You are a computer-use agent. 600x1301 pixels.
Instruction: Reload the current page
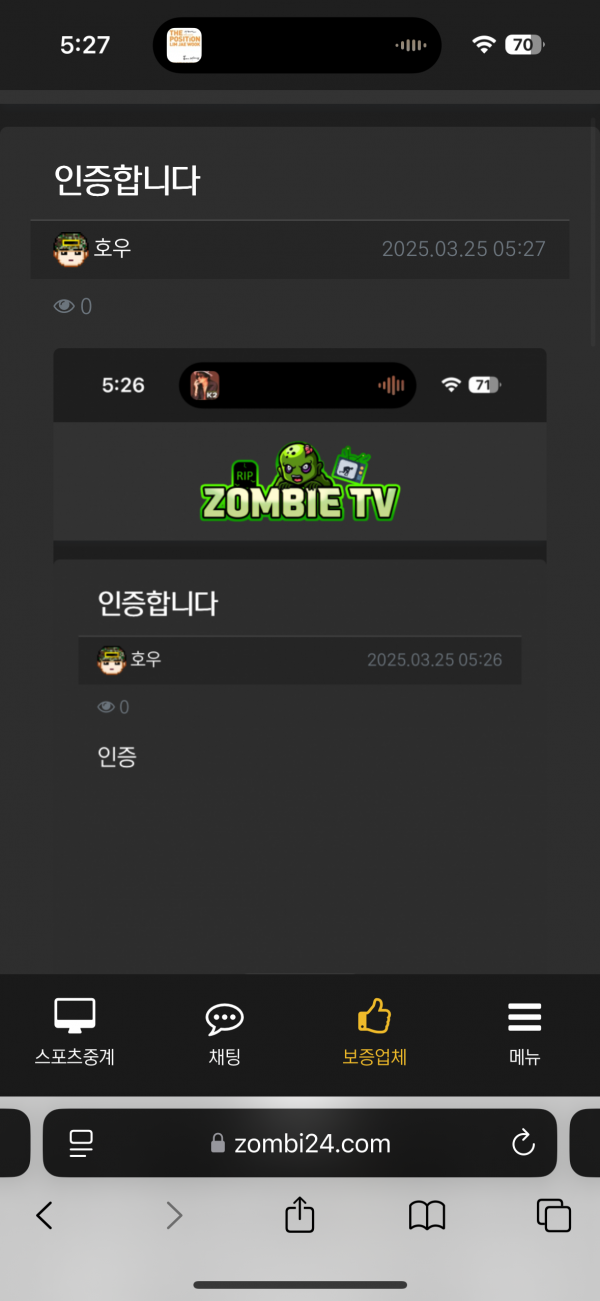tap(523, 1143)
